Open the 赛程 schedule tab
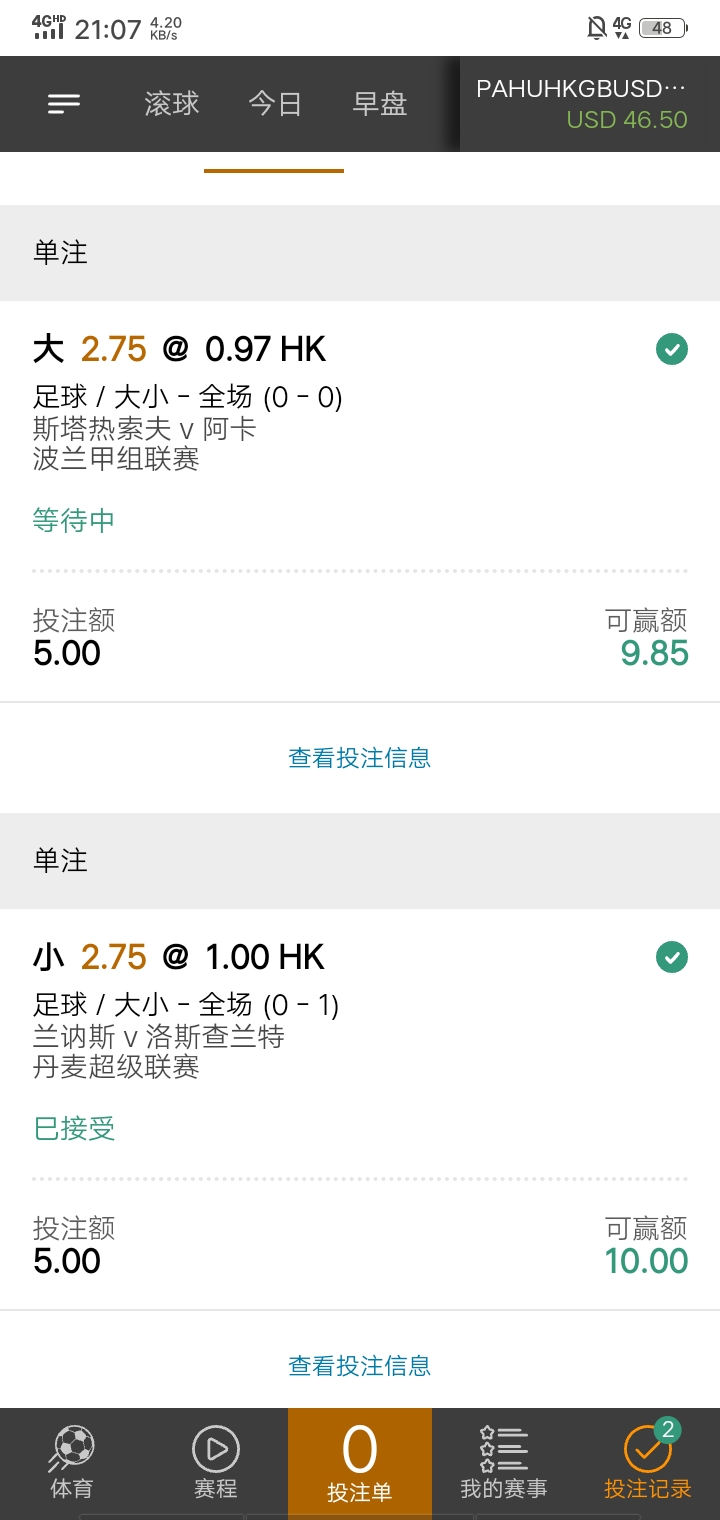 pyautogui.click(x=216, y=1464)
